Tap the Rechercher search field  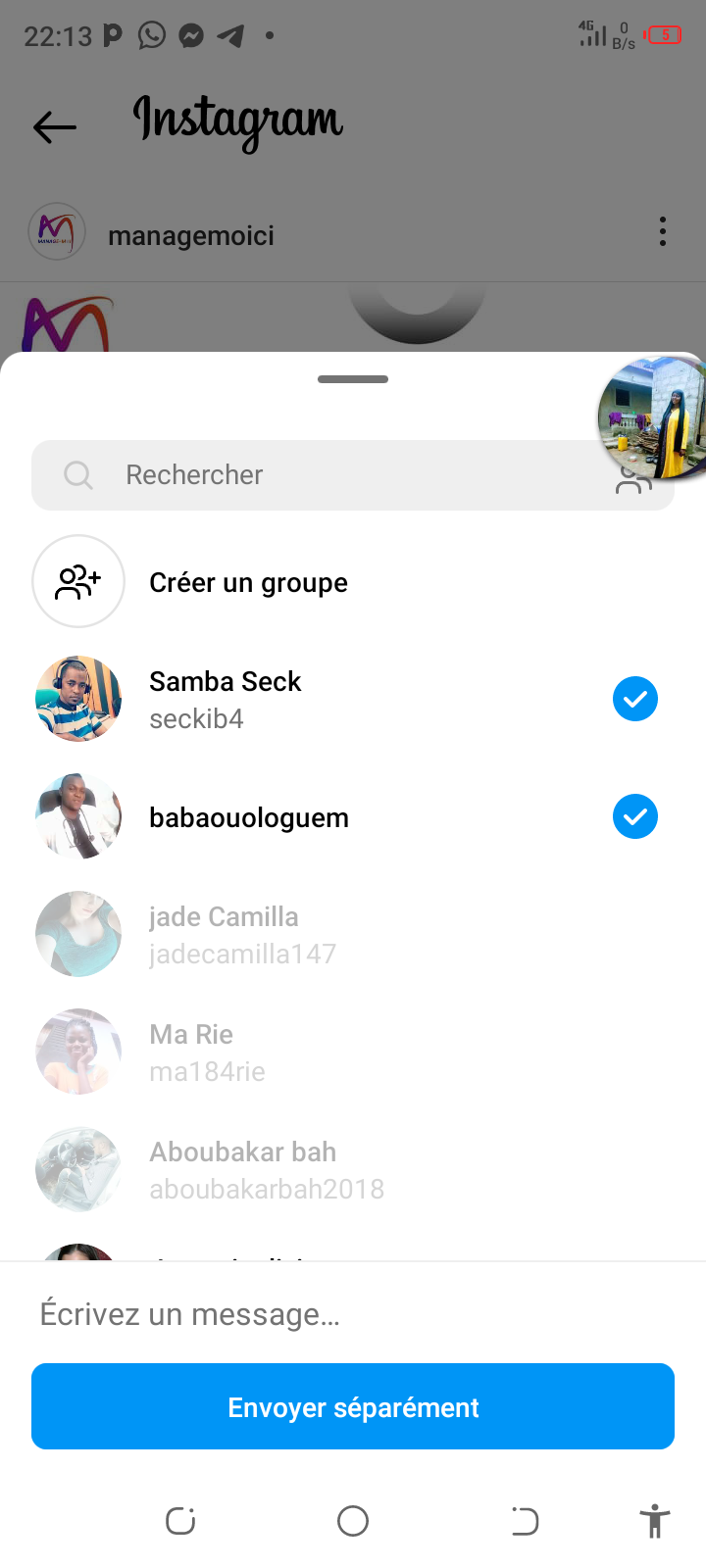tap(324, 475)
